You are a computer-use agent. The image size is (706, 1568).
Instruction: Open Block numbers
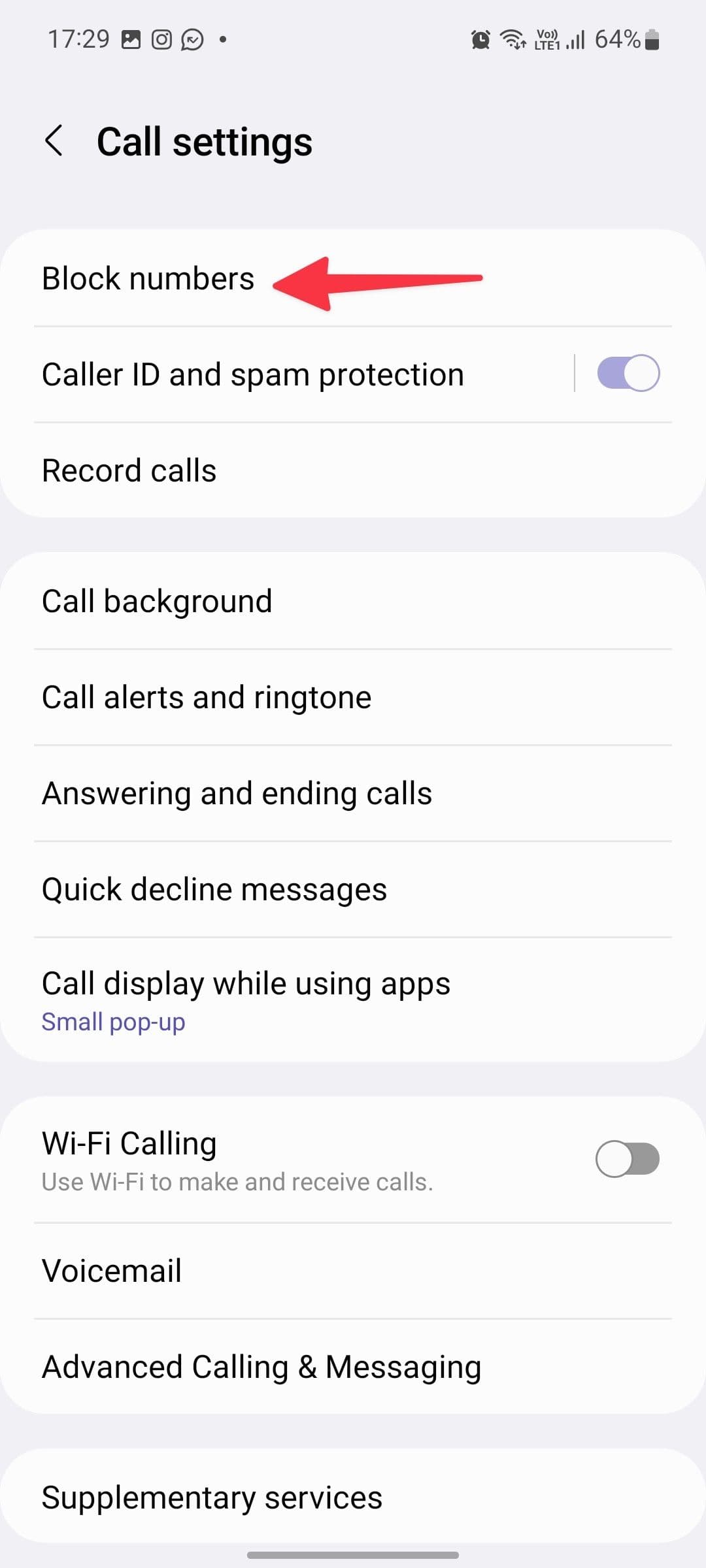(x=148, y=279)
